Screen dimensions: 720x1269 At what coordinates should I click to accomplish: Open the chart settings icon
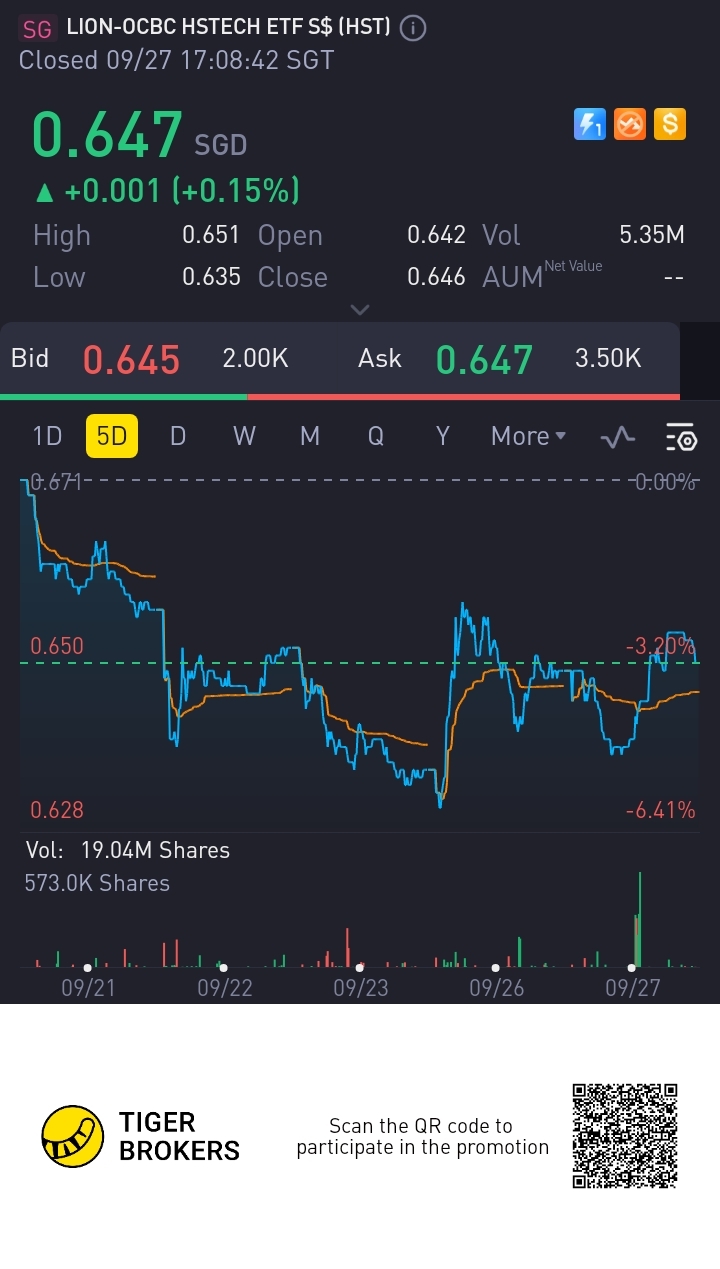pos(681,437)
